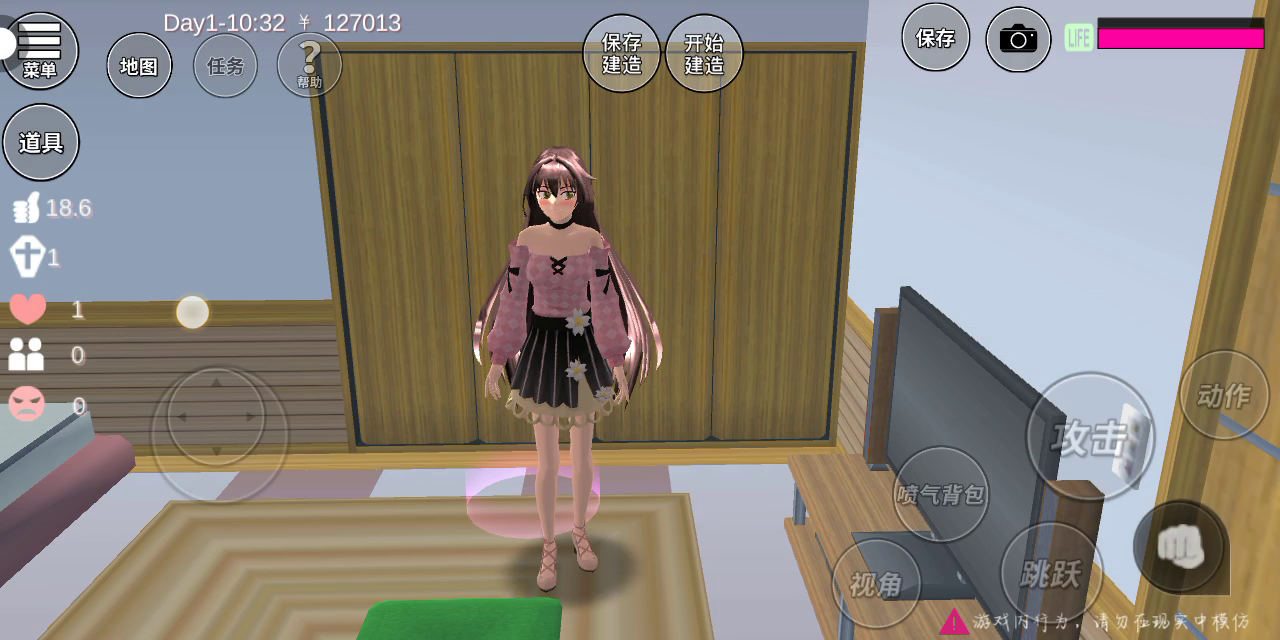Open the 动作 actions menu
Screen dimensions: 1280x640
click(1224, 395)
